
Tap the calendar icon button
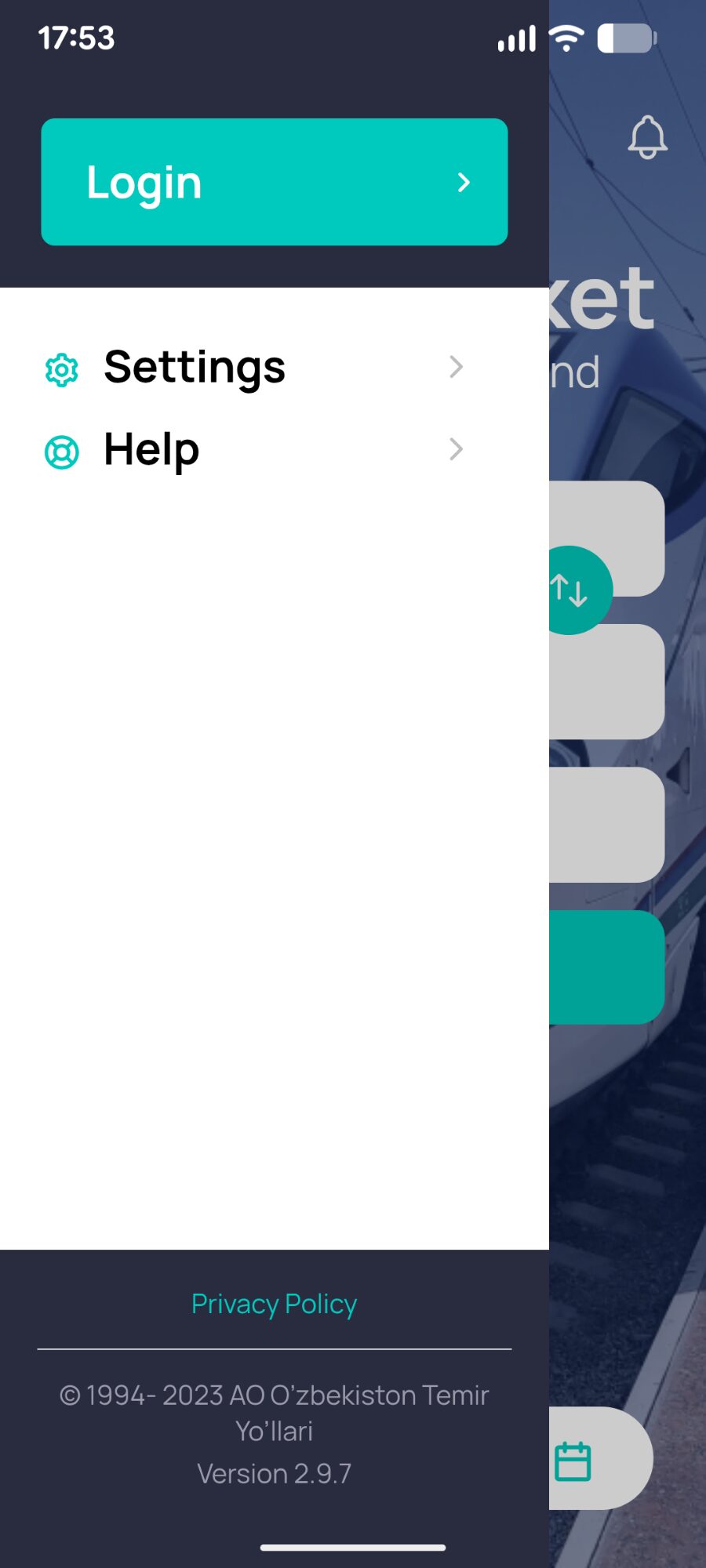pos(574,1461)
